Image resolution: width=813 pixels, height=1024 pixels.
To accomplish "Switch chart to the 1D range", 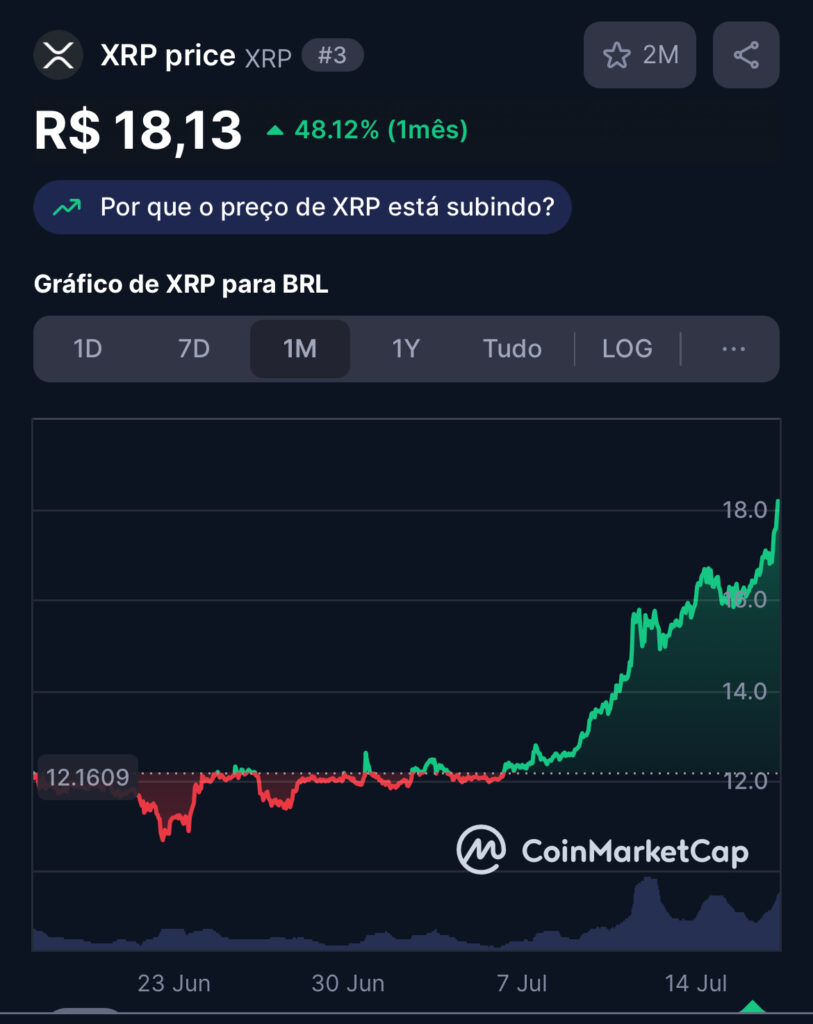I will click(x=88, y=349).
